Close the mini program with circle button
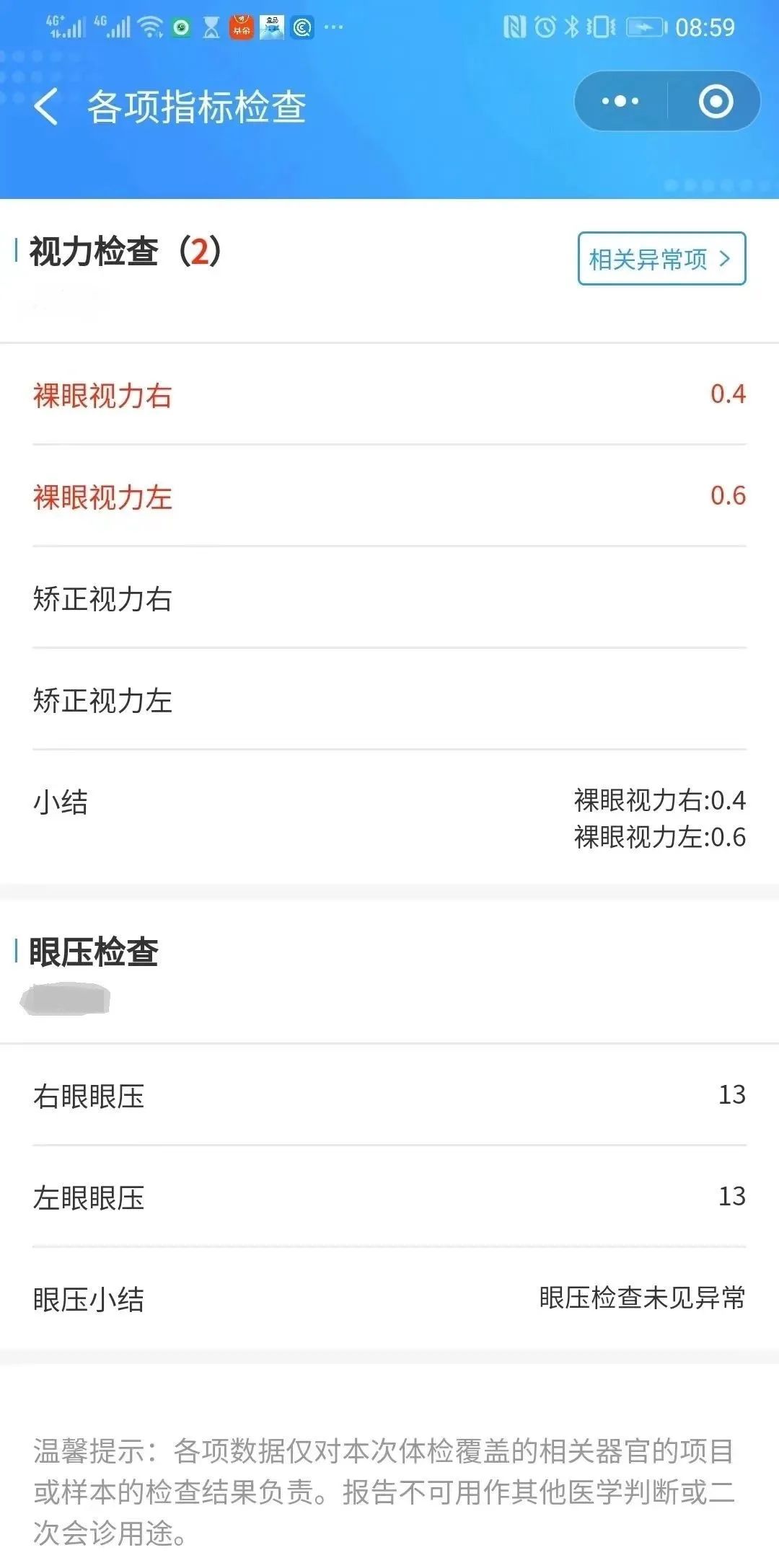 pyautogui.click(x=716, y=101)
